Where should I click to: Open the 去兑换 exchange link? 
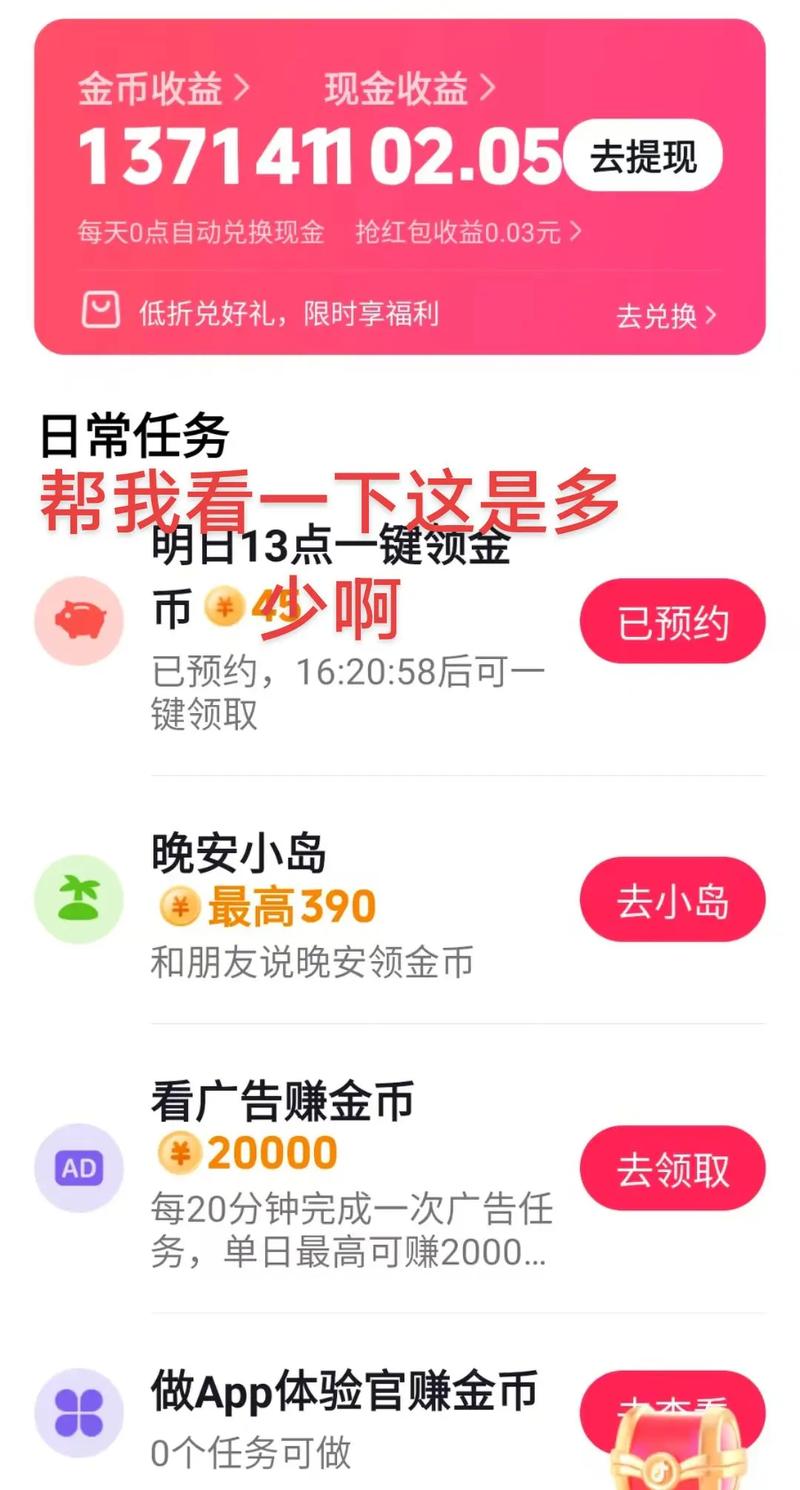[x=660, y=315]
